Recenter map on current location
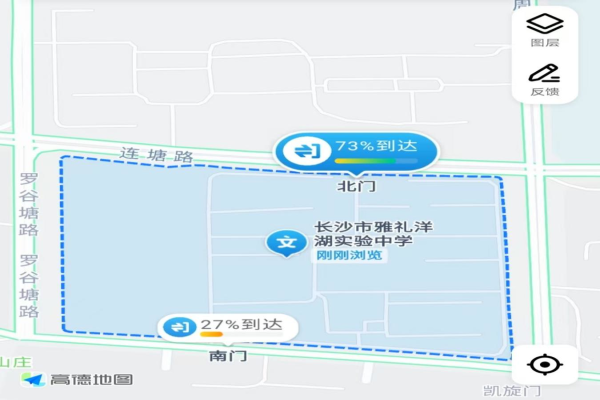 point(545,365)
